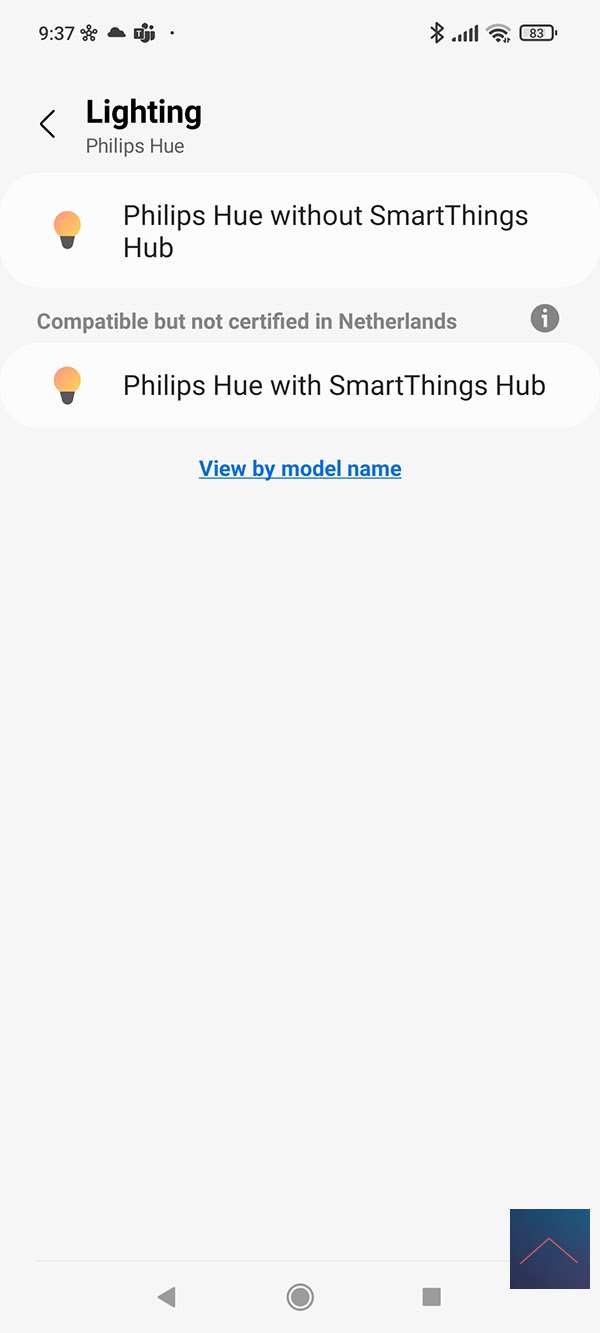Tap the system back triangle button
This screenshot has height=1333, width=600.
tap(167, 1297)
